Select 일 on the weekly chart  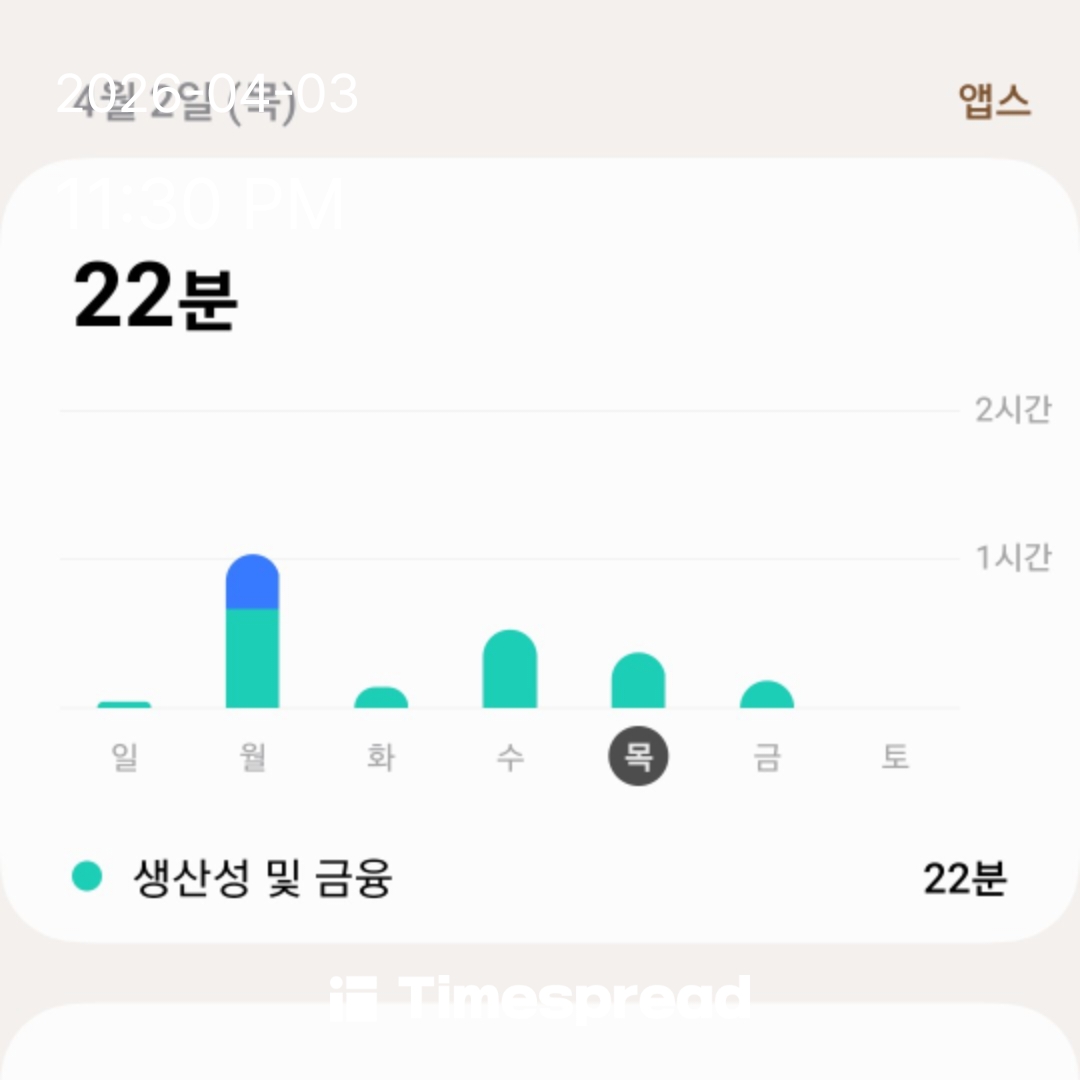point(124,756)
